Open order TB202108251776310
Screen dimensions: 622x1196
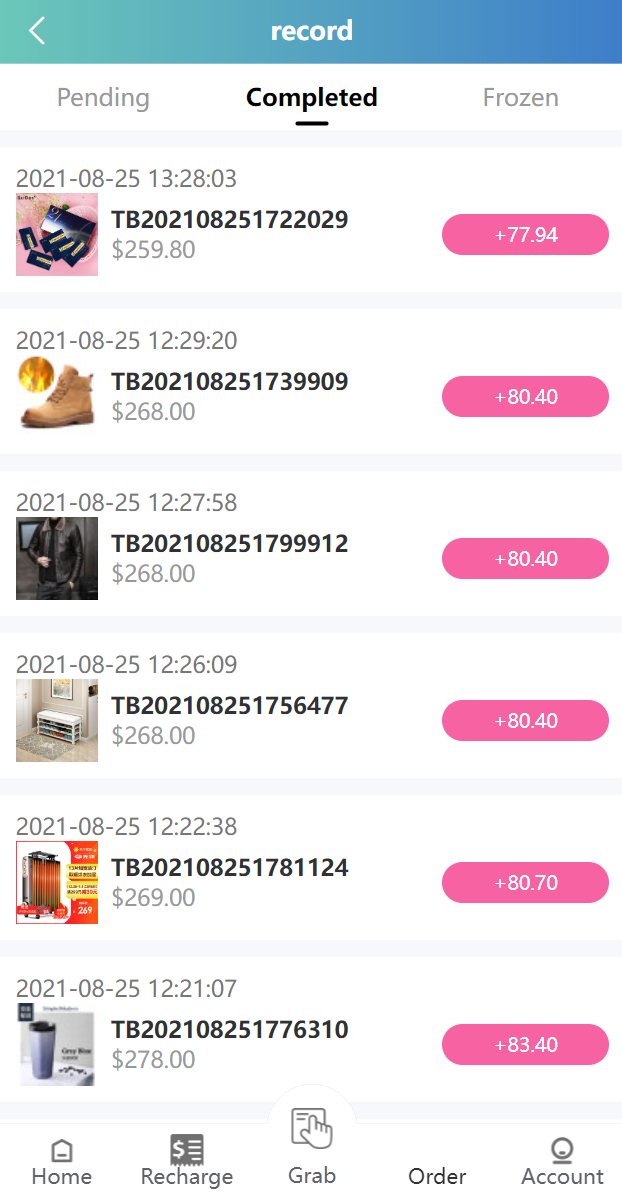click(229, 1030)
